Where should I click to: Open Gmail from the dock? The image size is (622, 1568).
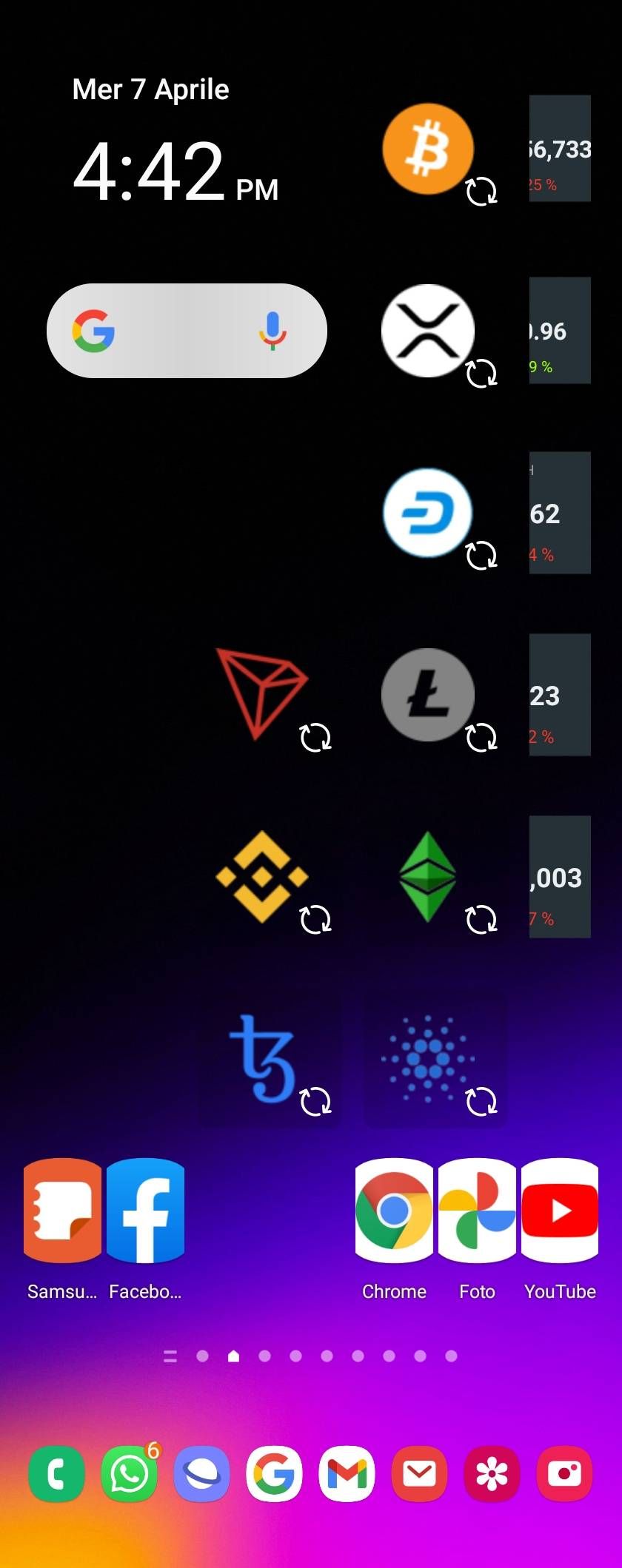[x=347, y=1474]
